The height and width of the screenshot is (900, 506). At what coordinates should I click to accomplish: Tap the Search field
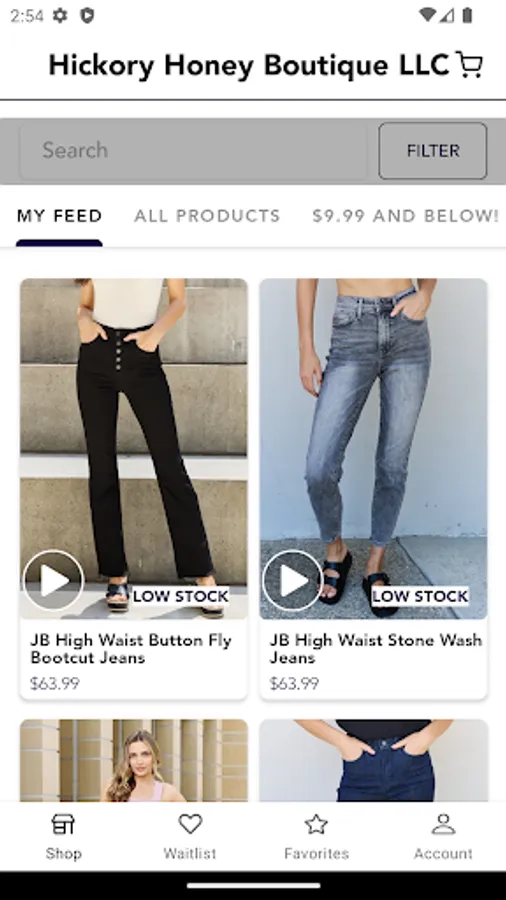coord(193,151)
